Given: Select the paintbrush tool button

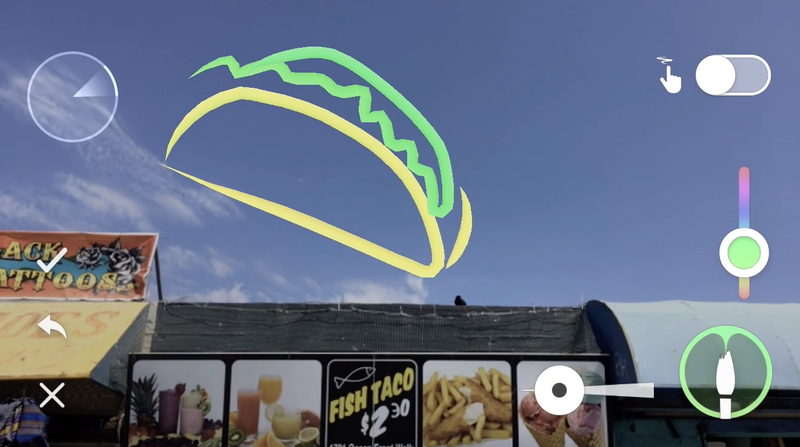Looking at the screenshot, I should 725,371.
